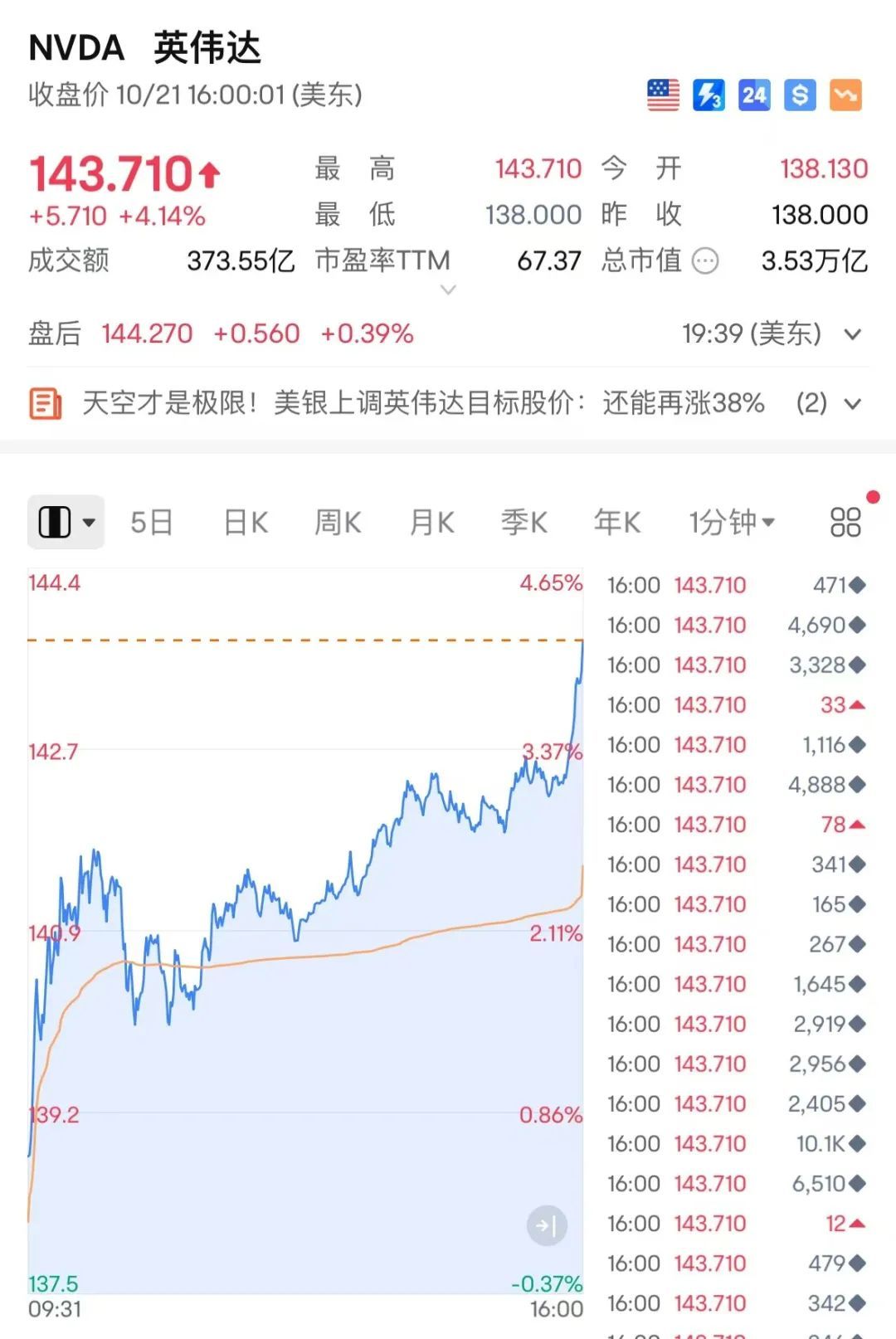Tap the blue lightning bolt badge
The height and width of the screenshot is (1339, 896).
tap(709, 95)
